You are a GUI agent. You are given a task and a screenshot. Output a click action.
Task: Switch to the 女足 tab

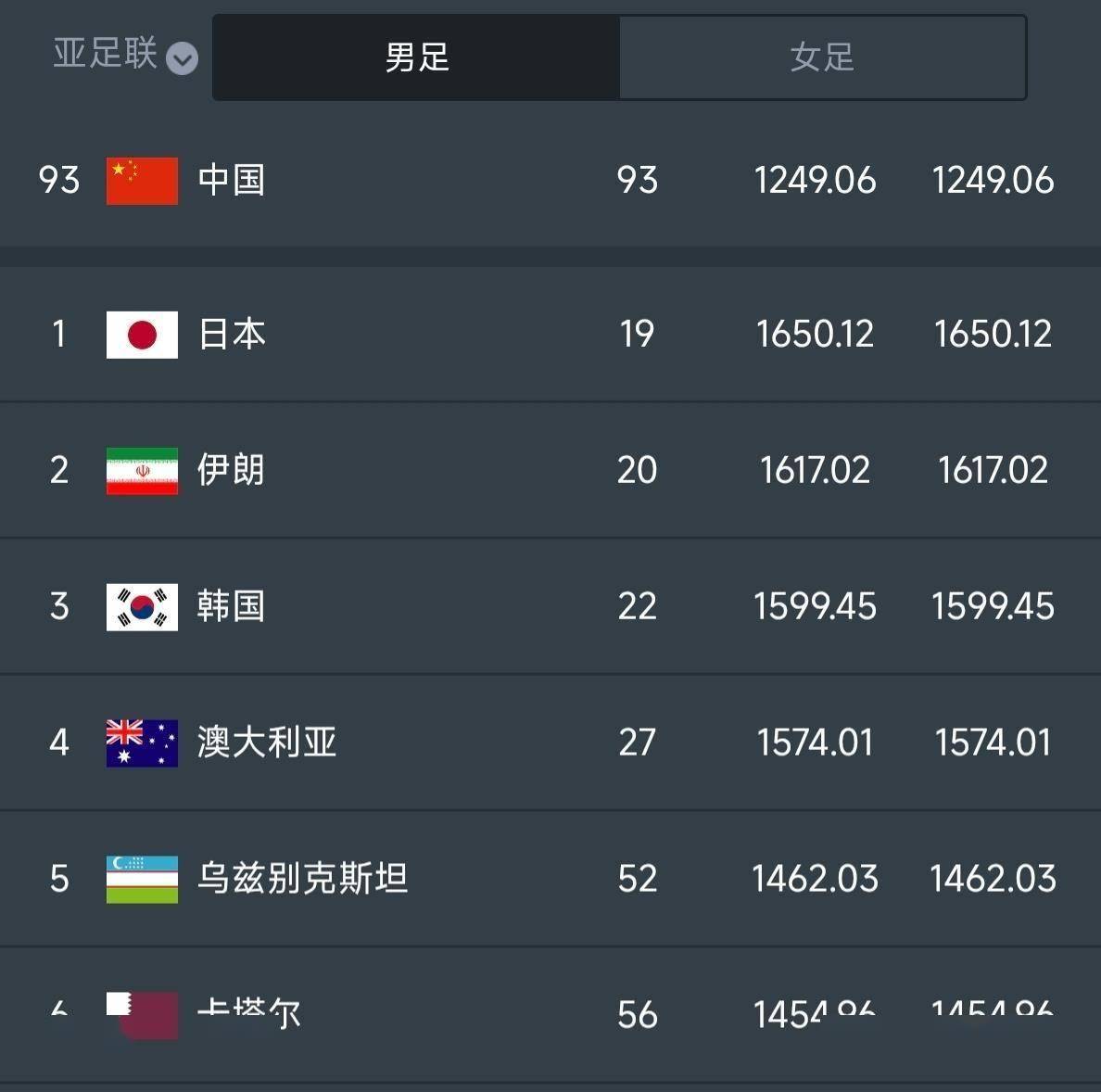[822, 57]
